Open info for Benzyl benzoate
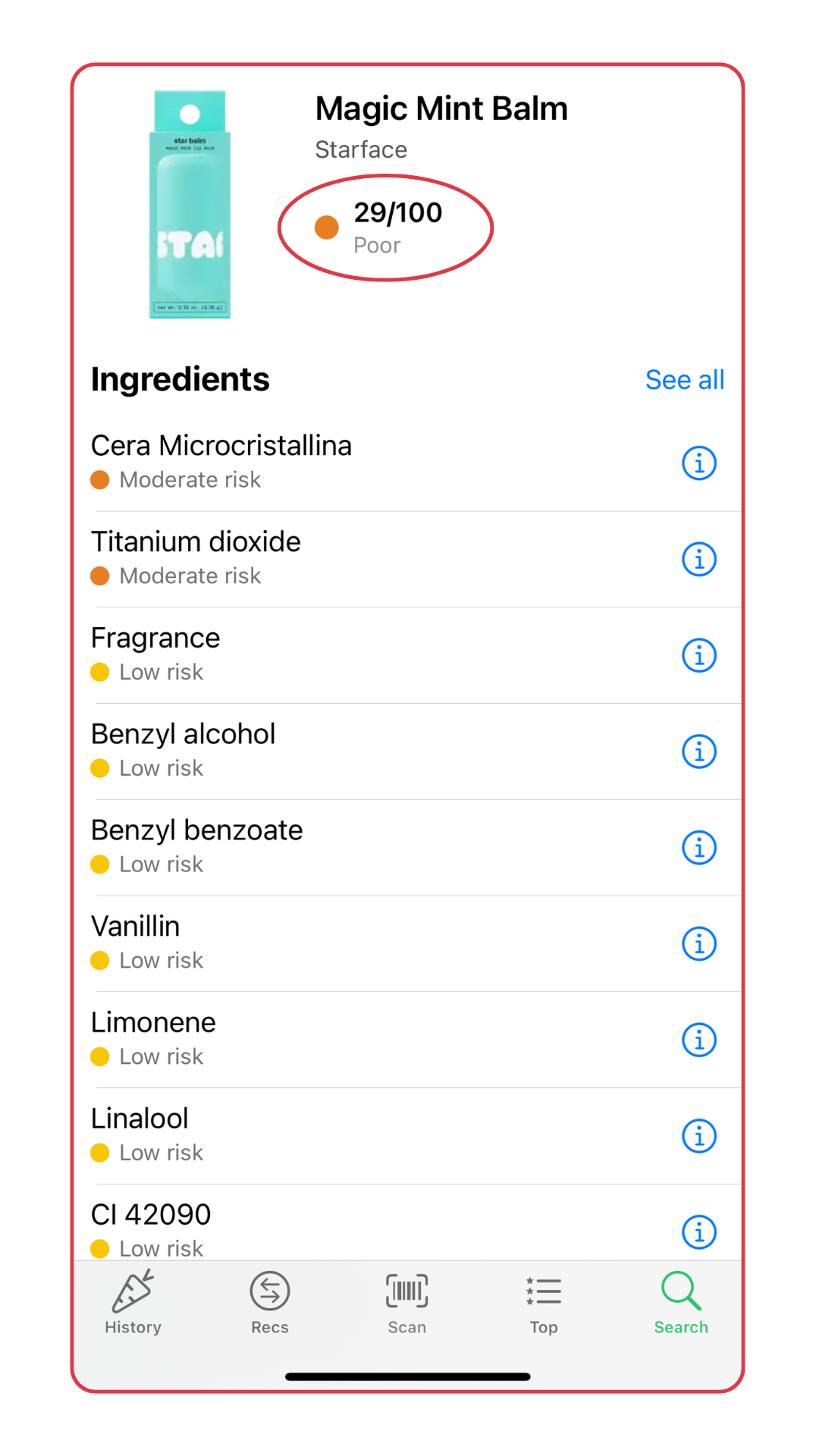819x1456 pixels. [x=699, y=848]
